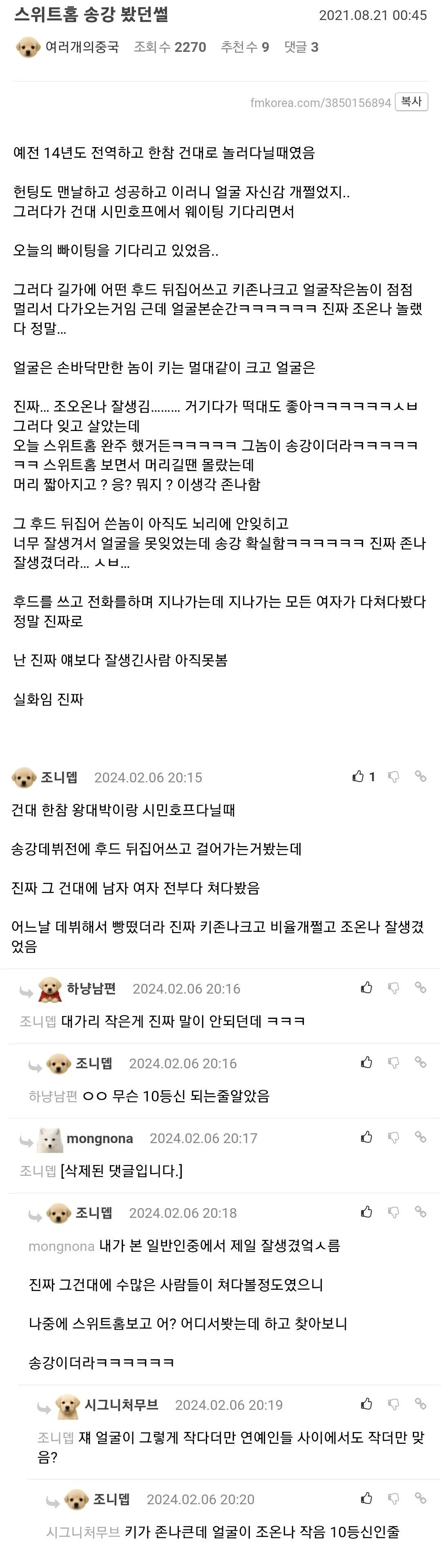Tap the 복사 button to copy the link
Image resolution: width=441 pixels, height=1568 pixels.
pyautogui.click(x=411, y=102)
